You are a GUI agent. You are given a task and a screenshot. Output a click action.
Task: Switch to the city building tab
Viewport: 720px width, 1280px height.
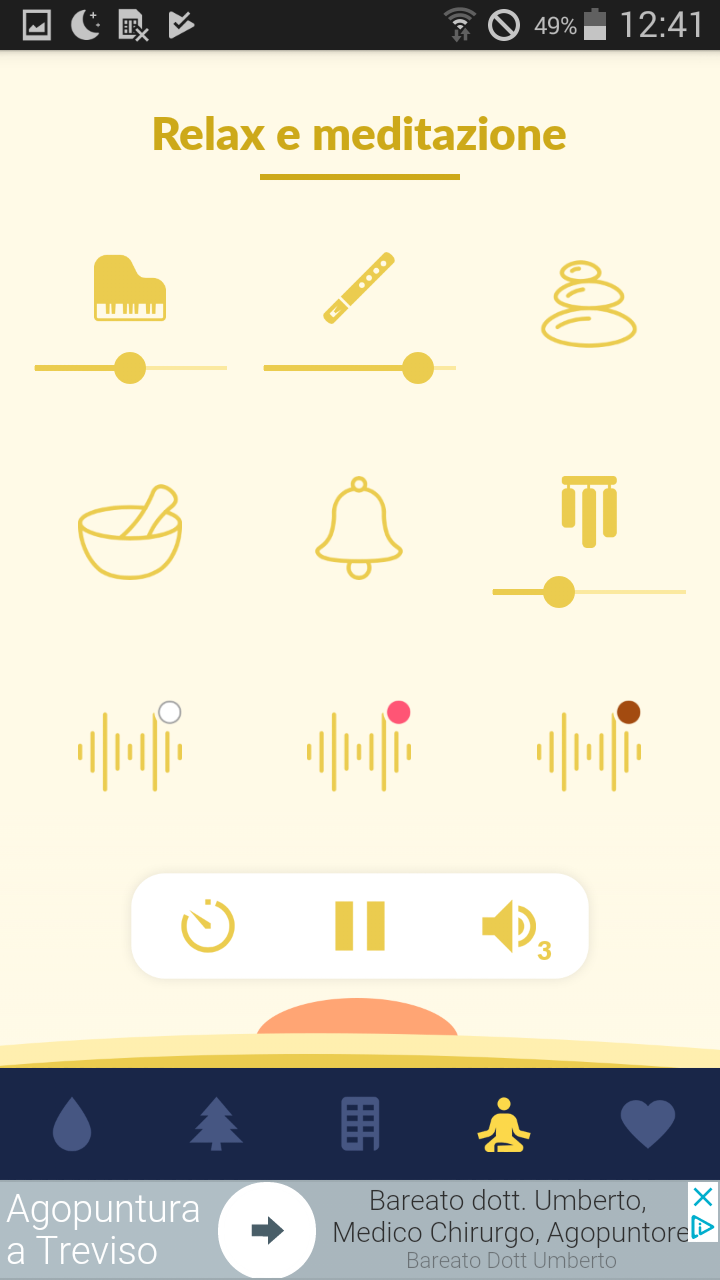[360, 1124]
